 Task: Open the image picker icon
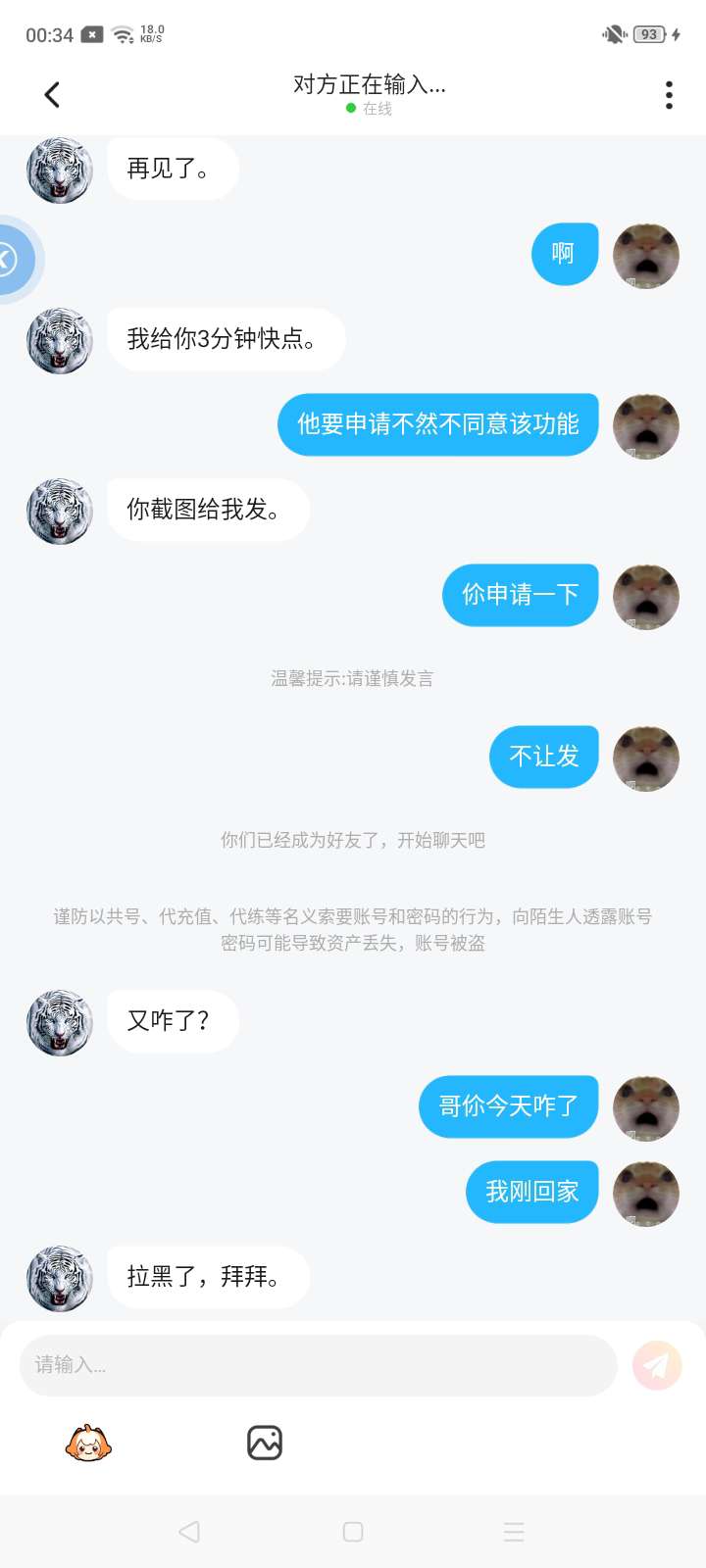tap(265, 1443)
